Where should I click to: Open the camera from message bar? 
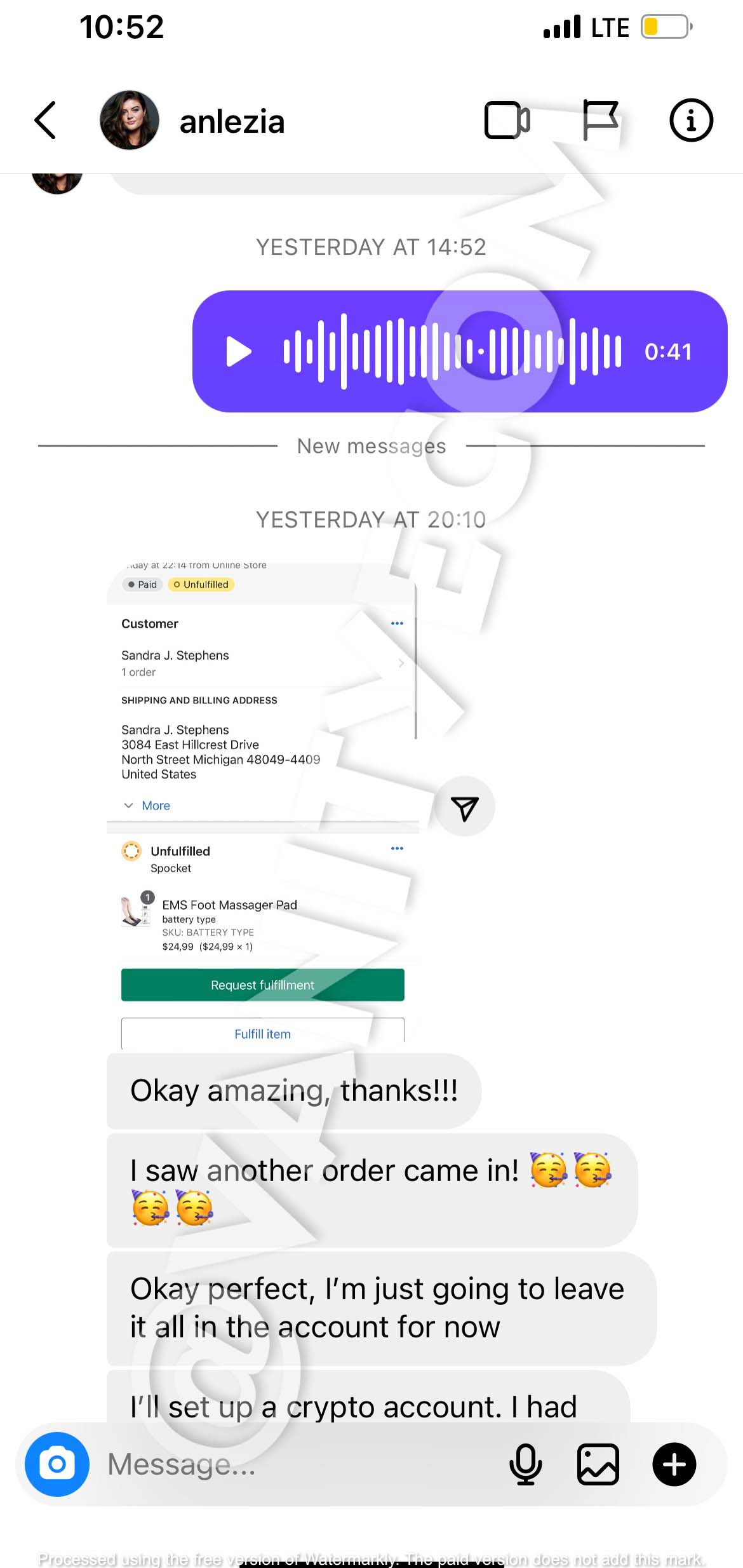pos(57,1464)
